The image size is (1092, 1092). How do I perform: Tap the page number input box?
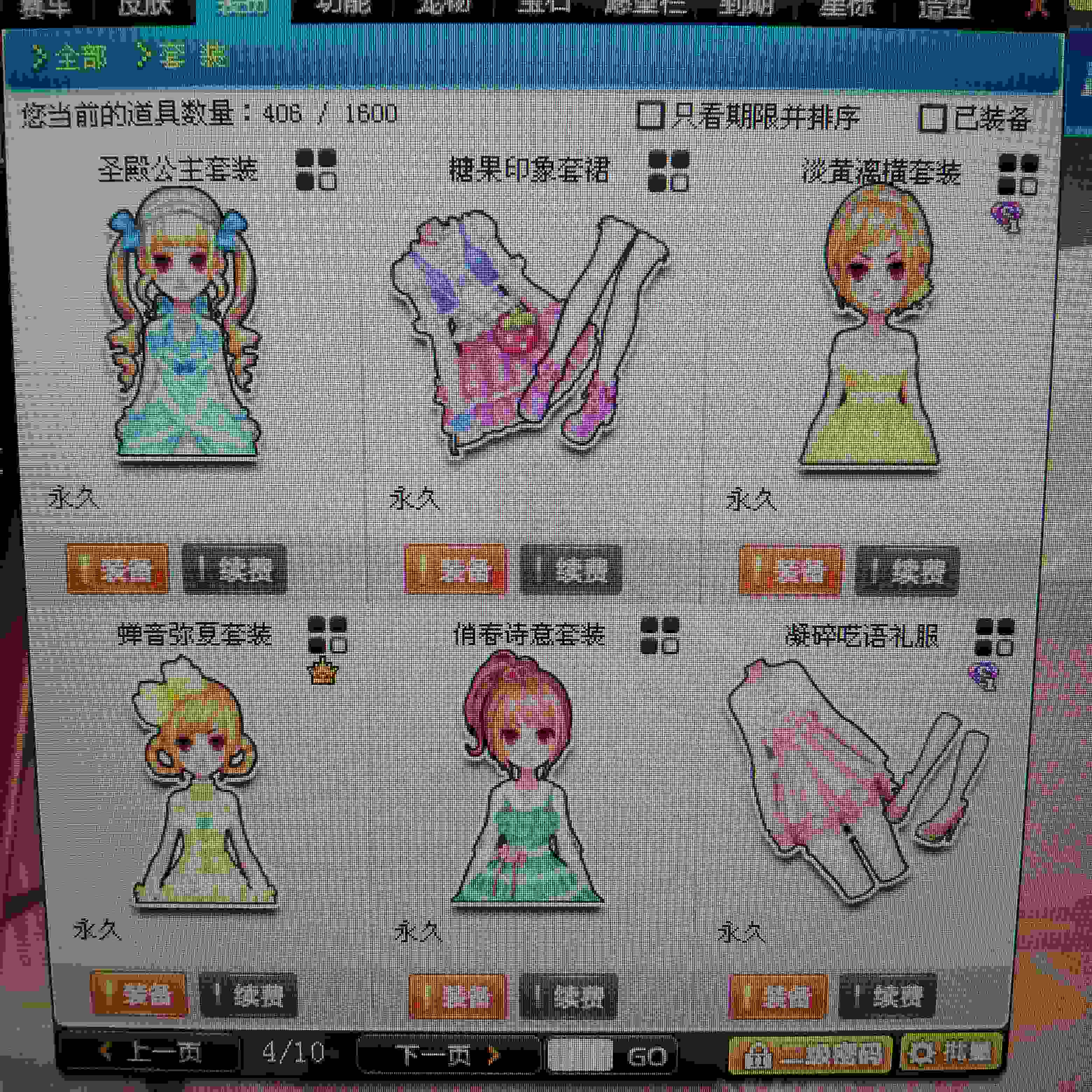580,1055
